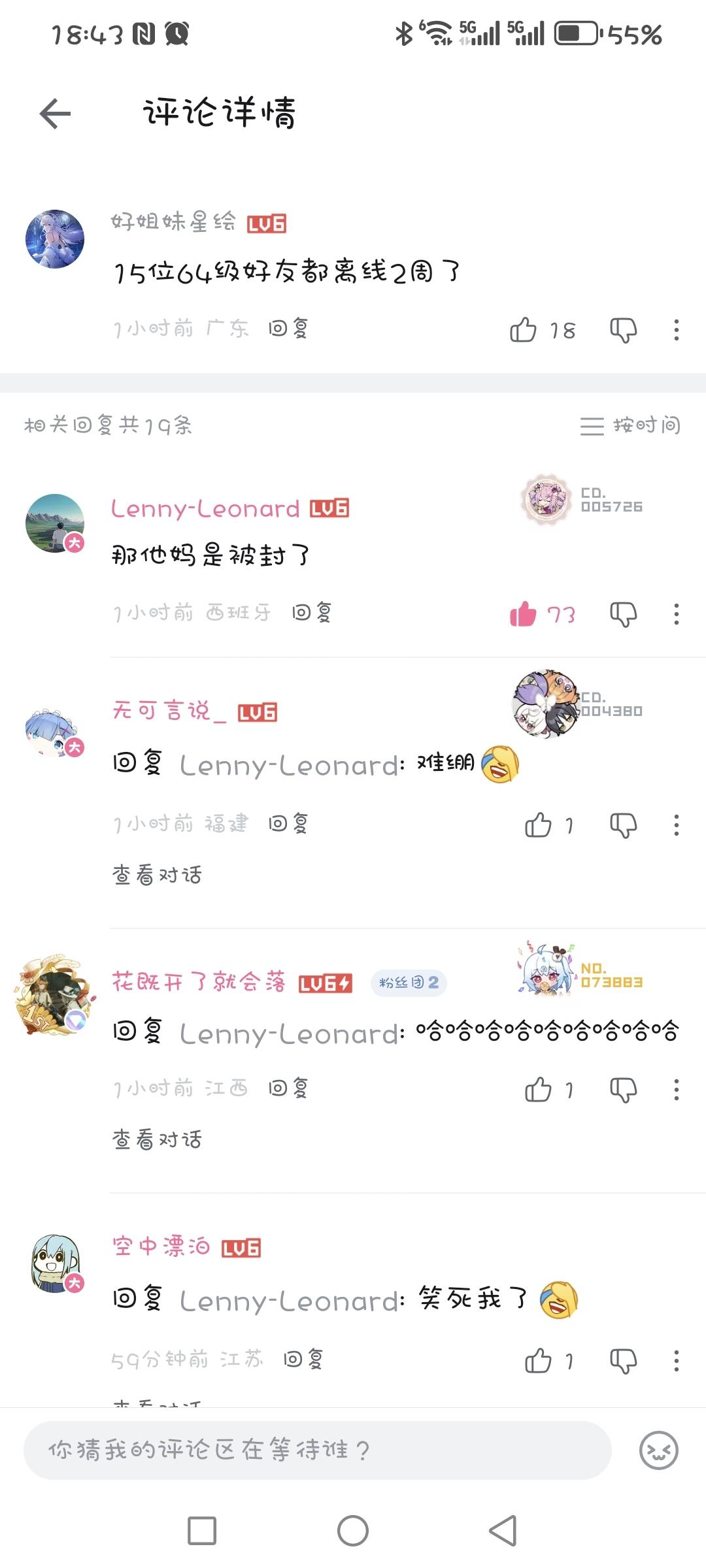706x1568 pixels.
Task: Like 空中漂泊's reply
Action: click(x=539, y=1361)
